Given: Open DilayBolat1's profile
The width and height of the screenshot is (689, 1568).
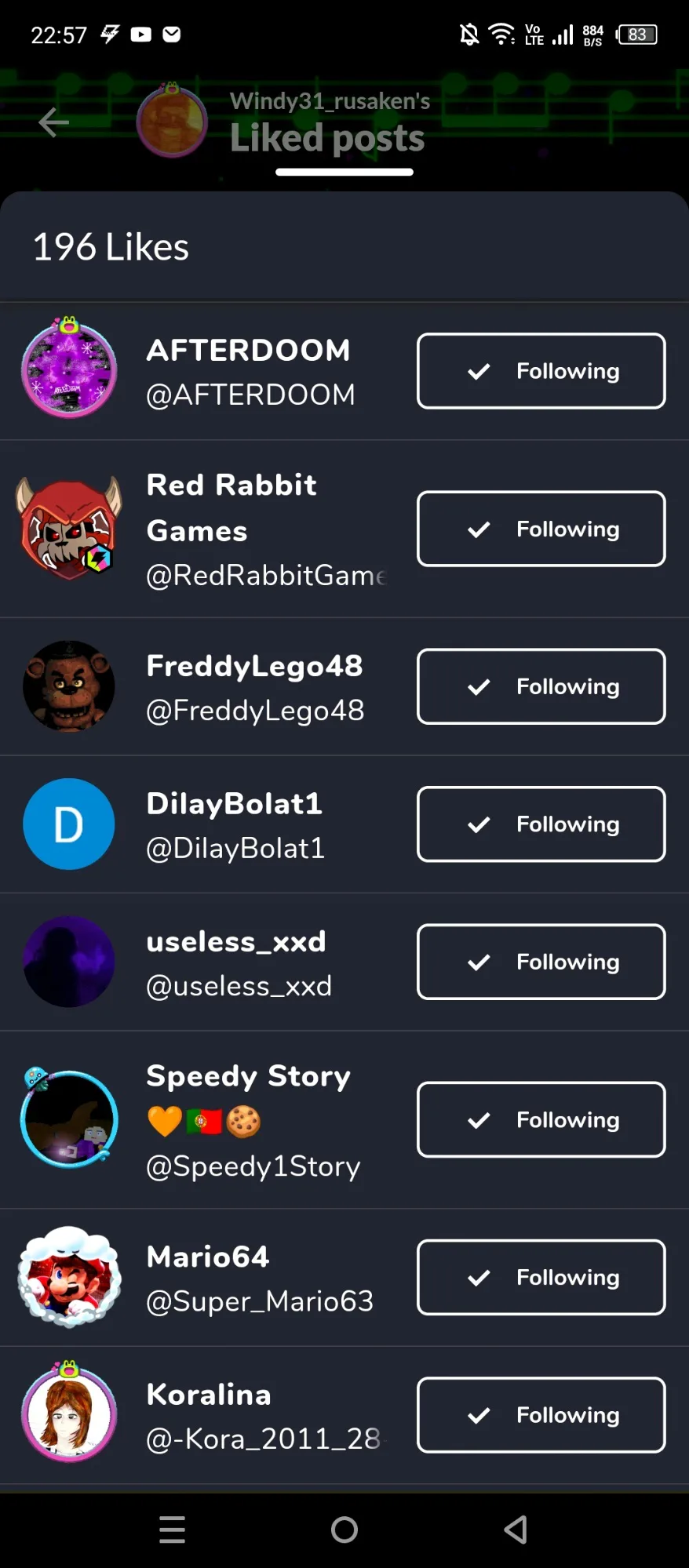Looking at the screenshot, I should tap(235, 824).
